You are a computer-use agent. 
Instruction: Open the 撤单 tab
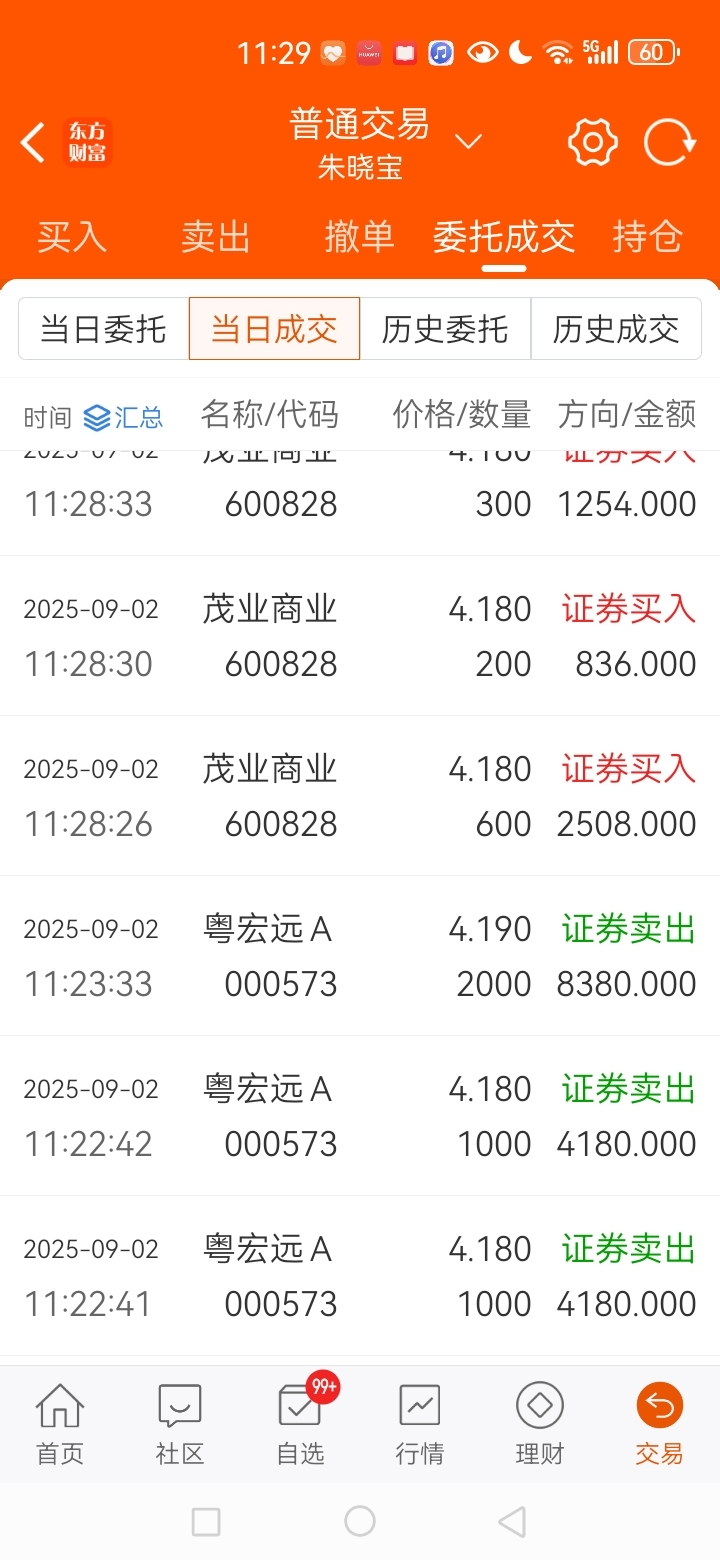[x=360, y=237]
